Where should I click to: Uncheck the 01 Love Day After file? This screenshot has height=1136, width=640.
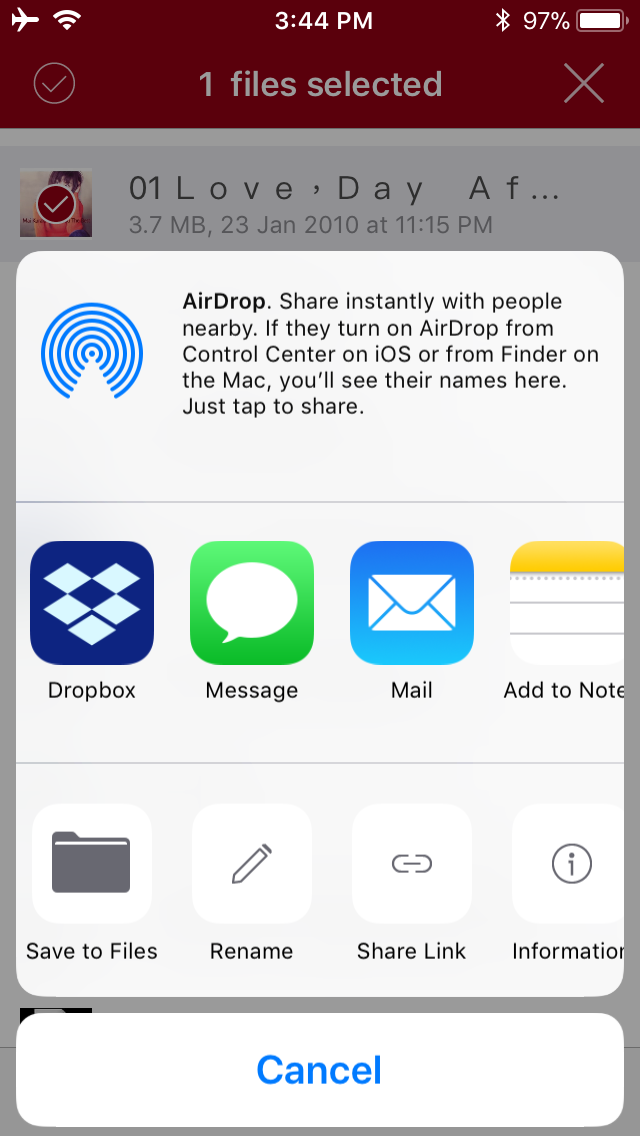point(56,204)
